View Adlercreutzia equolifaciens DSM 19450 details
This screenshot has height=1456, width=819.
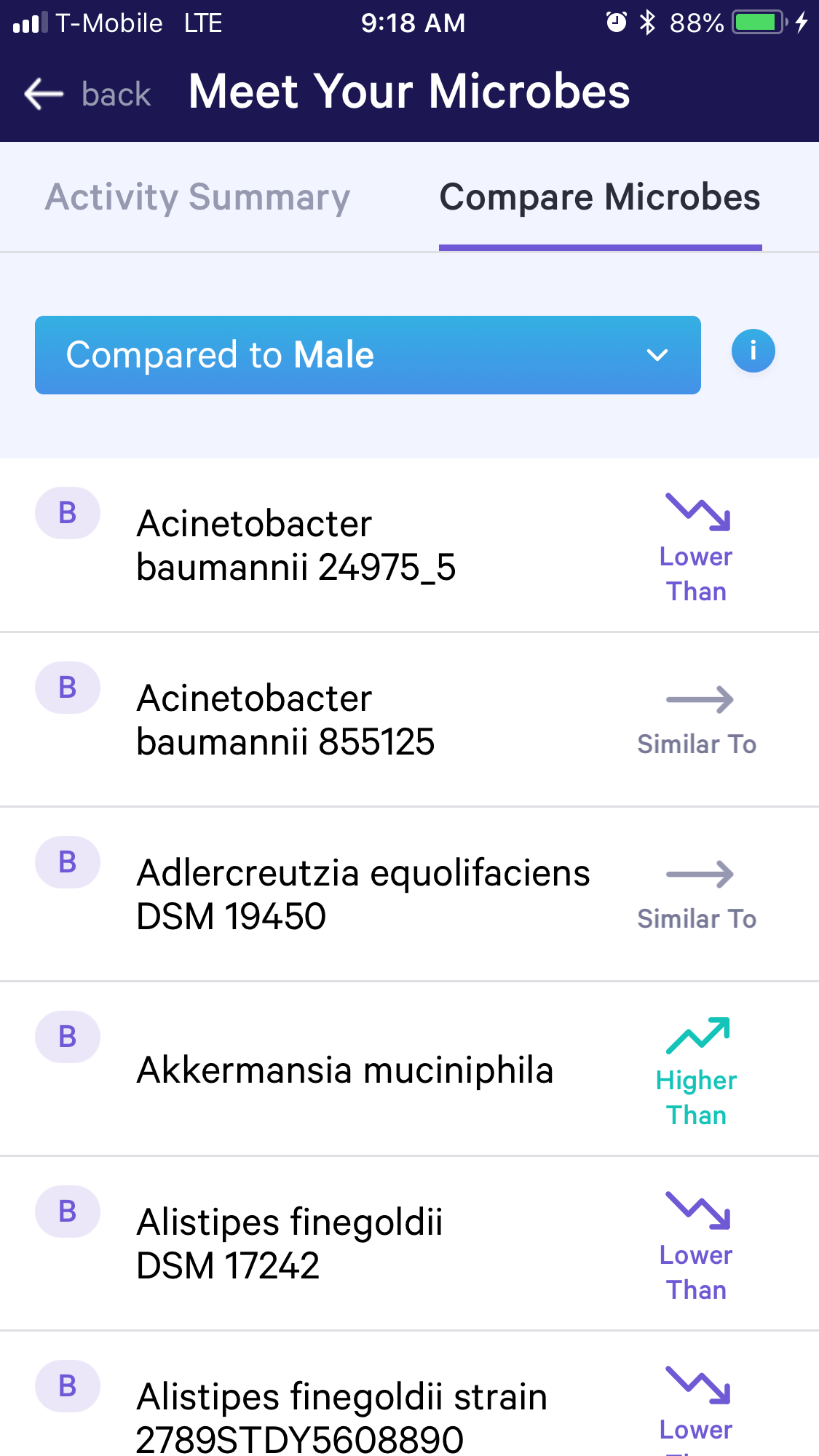(x=409, y=894)
